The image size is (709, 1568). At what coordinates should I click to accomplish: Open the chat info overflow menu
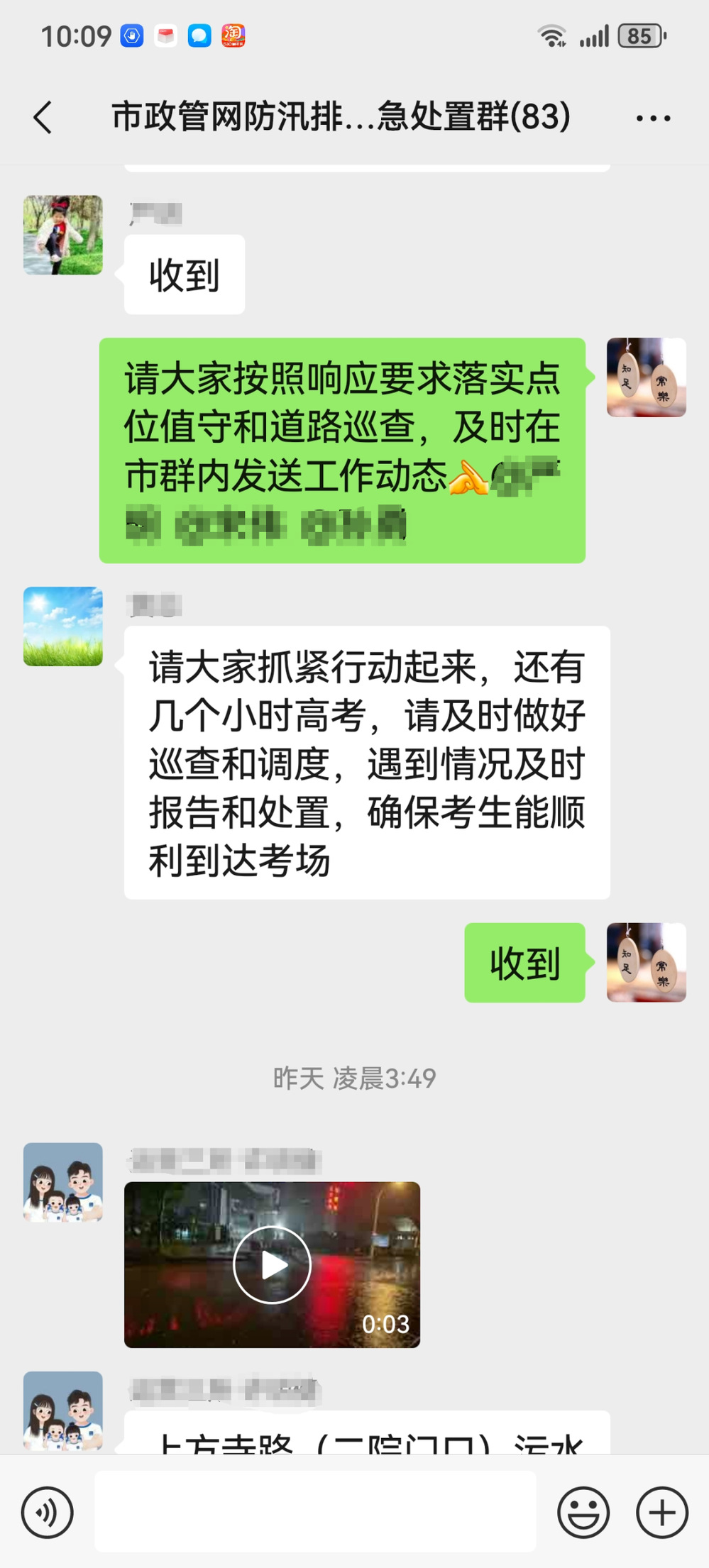tap(653, 118)
